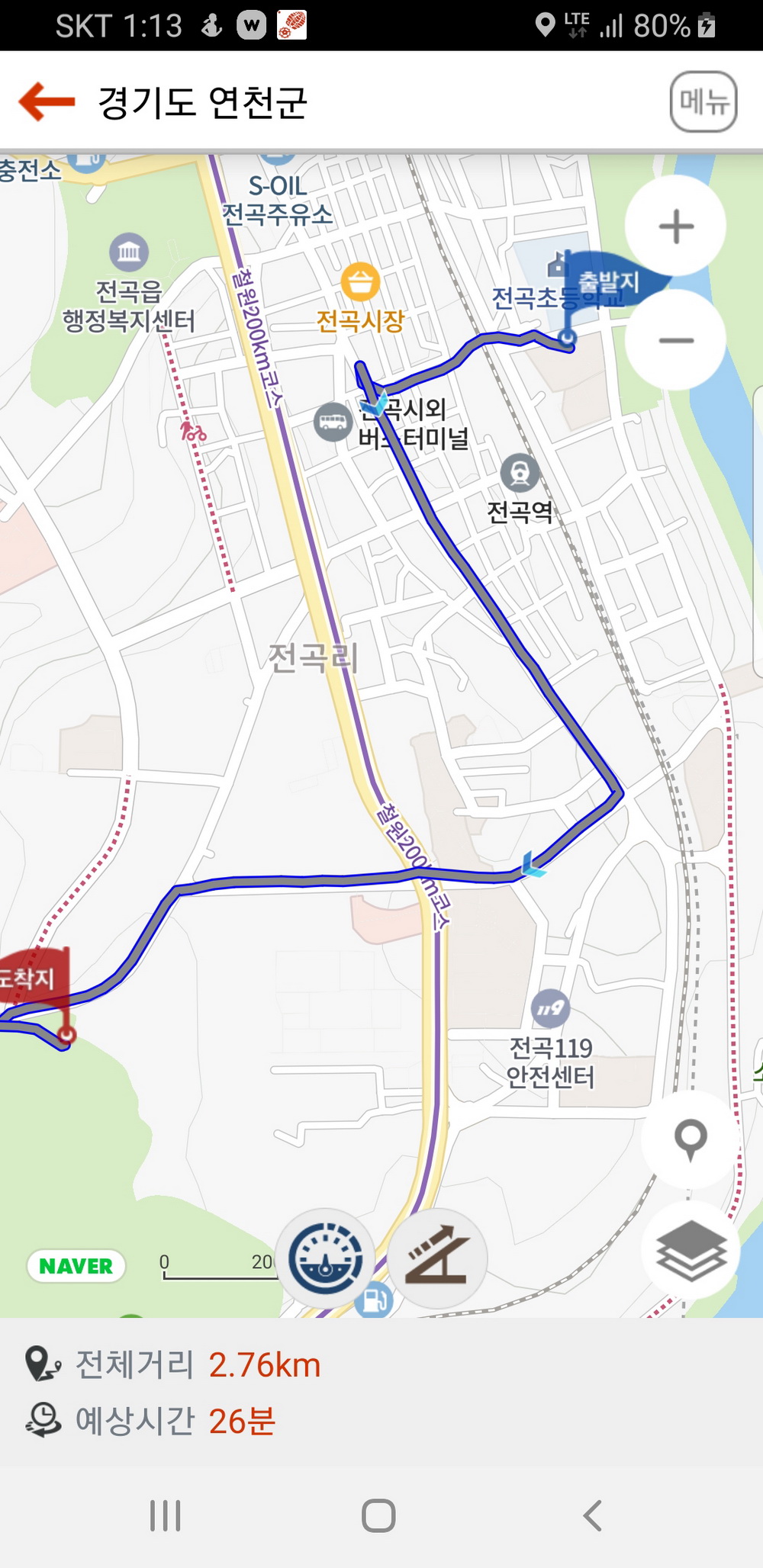Open the 메뉴 button
This screenshot has height=1568, width=763.
tap(703, 101)
